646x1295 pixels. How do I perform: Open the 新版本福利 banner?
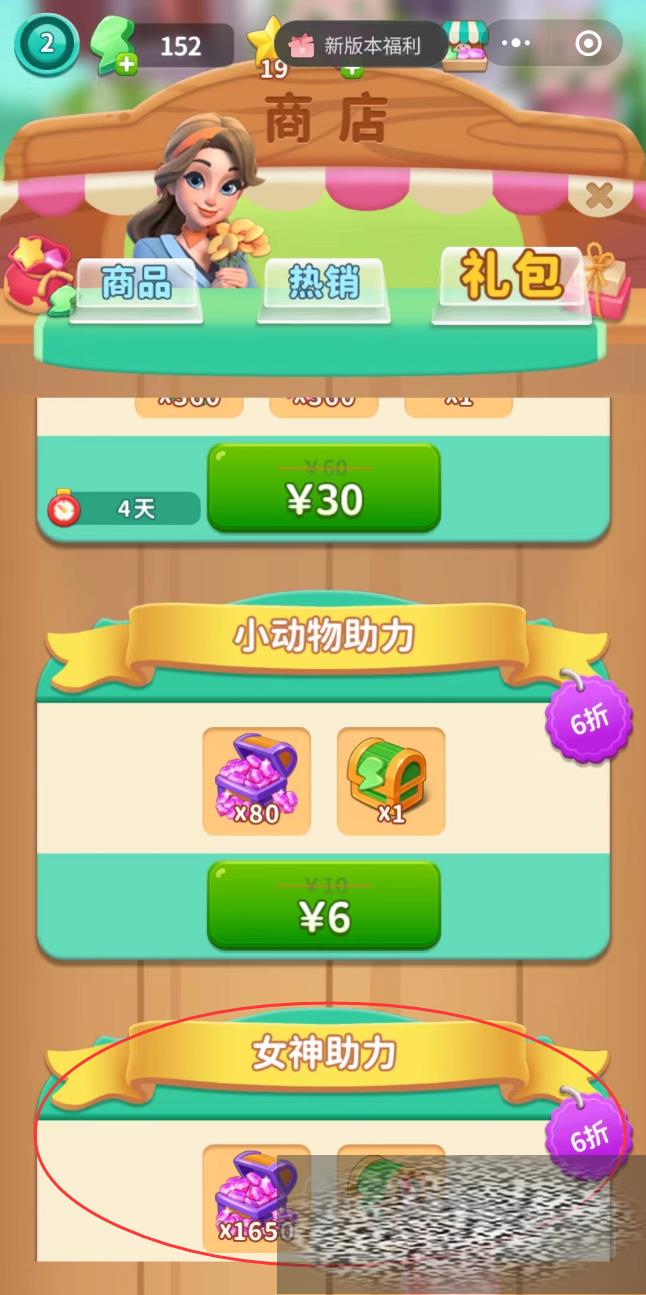point(358,45)
